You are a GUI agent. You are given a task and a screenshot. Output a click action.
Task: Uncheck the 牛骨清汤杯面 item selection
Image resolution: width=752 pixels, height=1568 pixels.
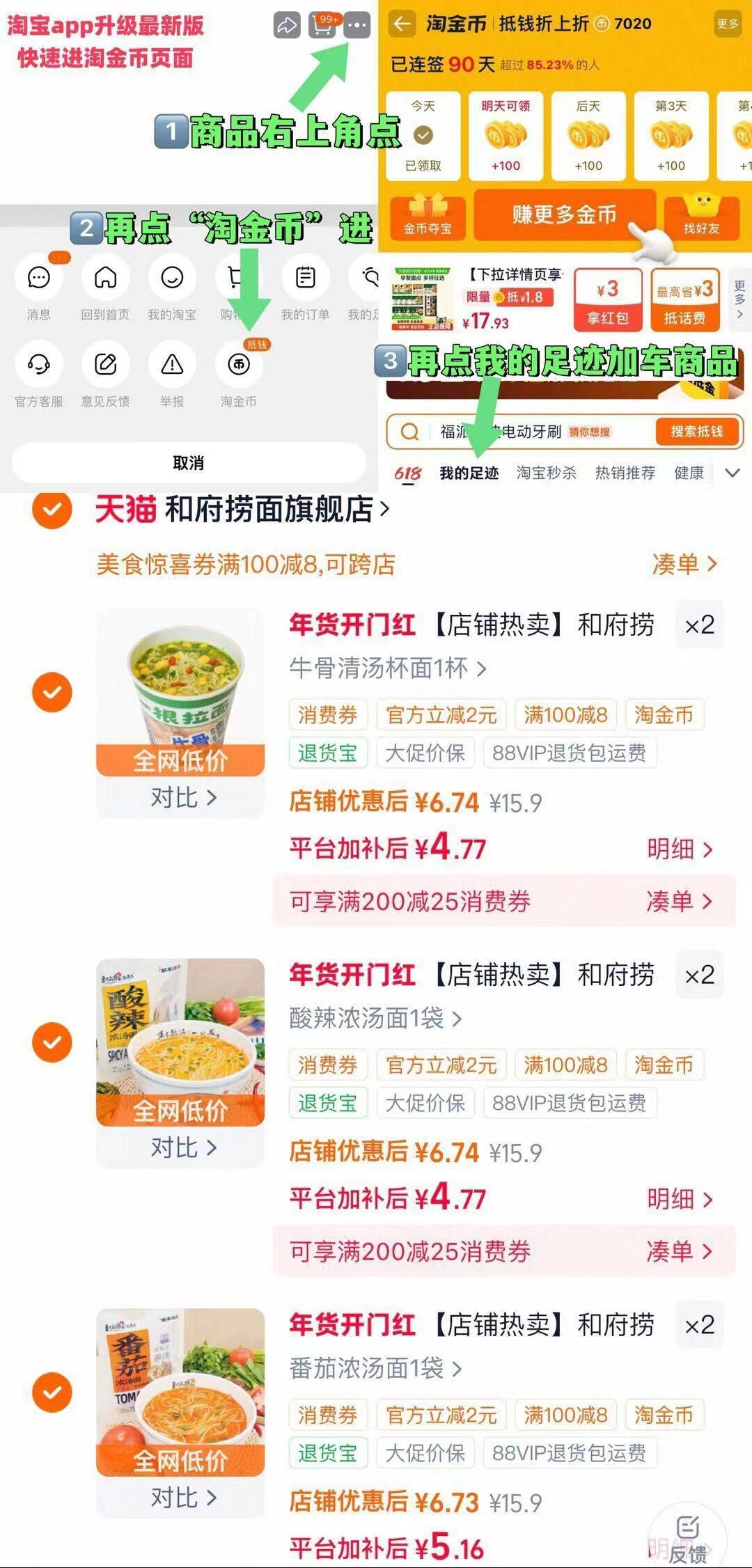(52, 693)
